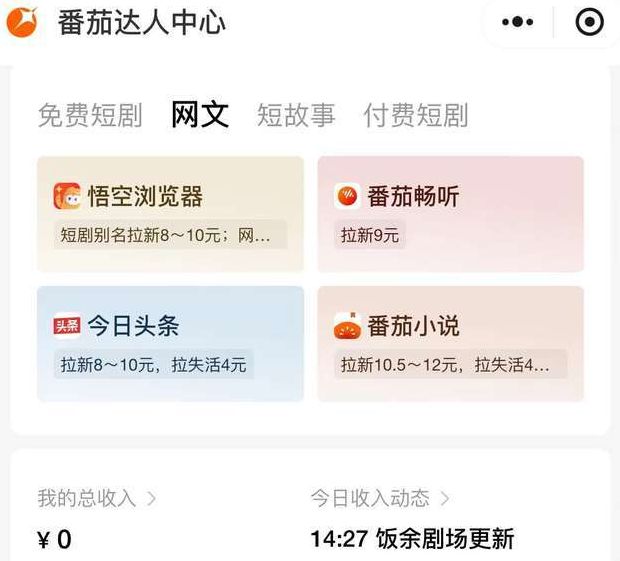Open the mini program more options menu
Viewport: 620px width, 561px height.
[x=517, y=23]
